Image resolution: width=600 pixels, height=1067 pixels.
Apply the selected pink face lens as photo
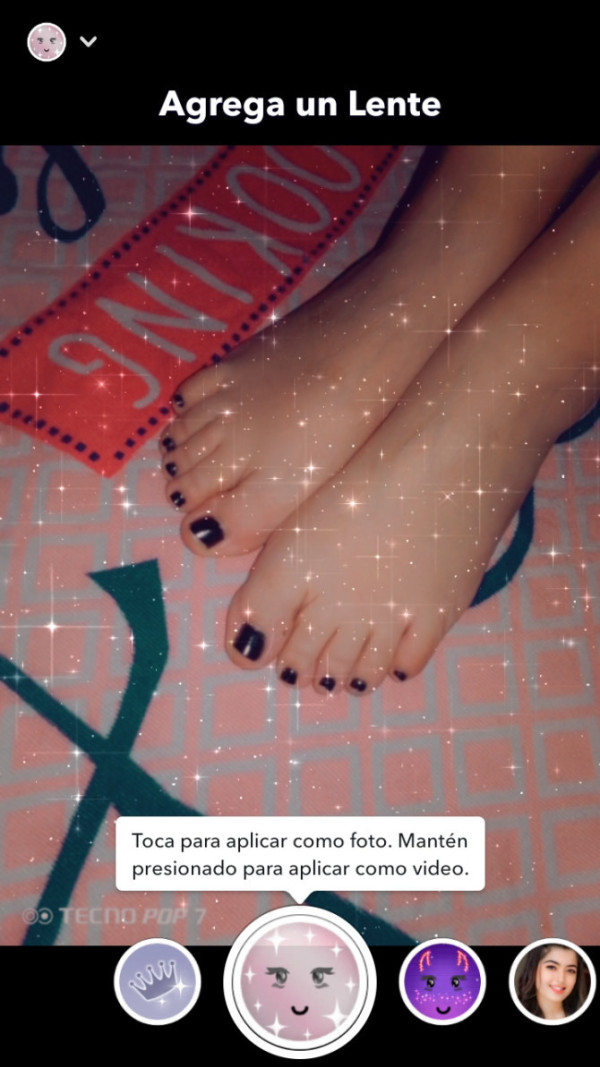300,981
